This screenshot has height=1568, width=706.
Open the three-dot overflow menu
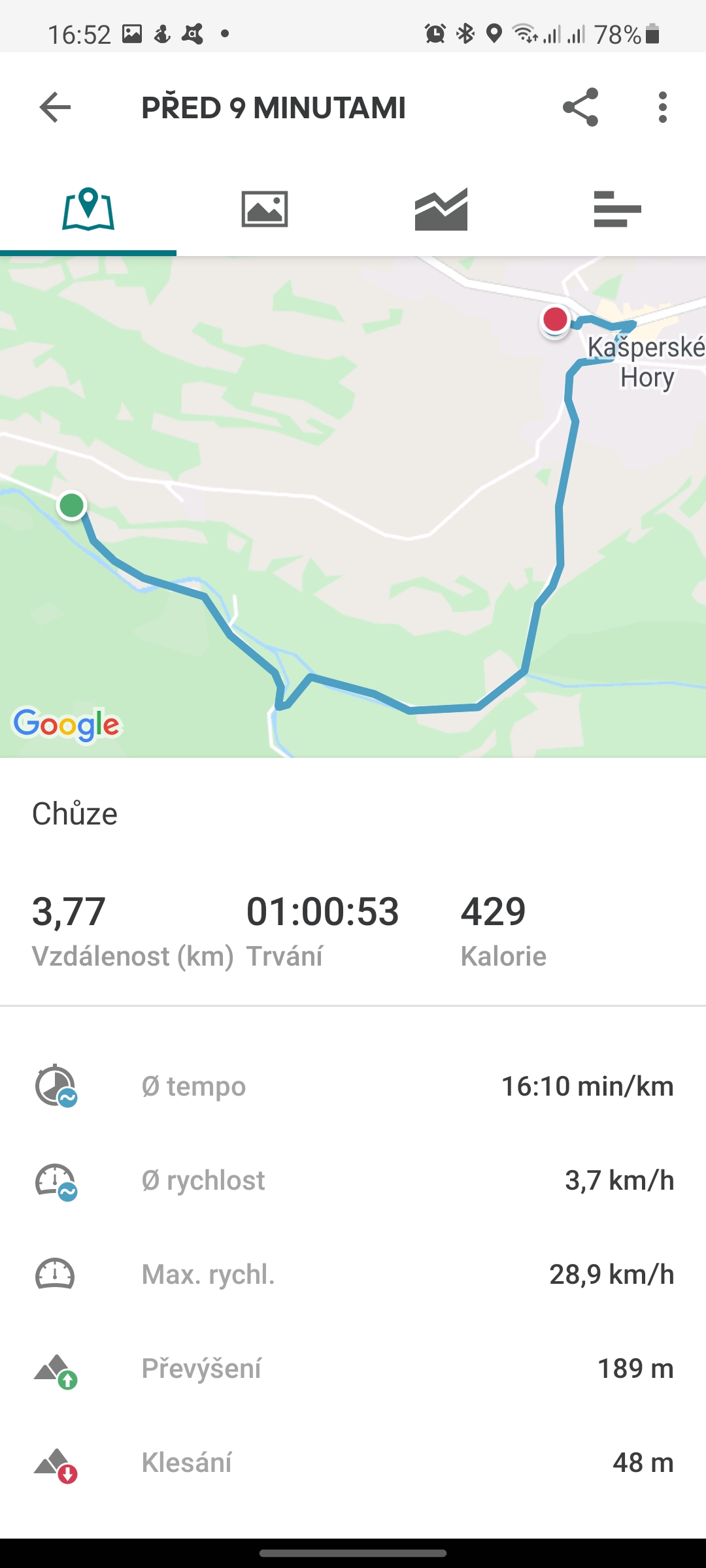click(663, 107)
